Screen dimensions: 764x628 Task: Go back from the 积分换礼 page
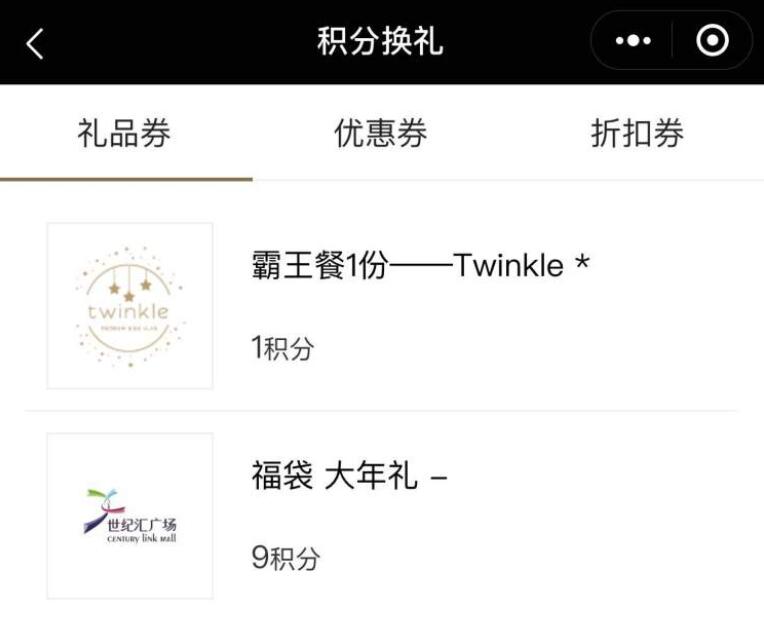(x=35, y=43)
